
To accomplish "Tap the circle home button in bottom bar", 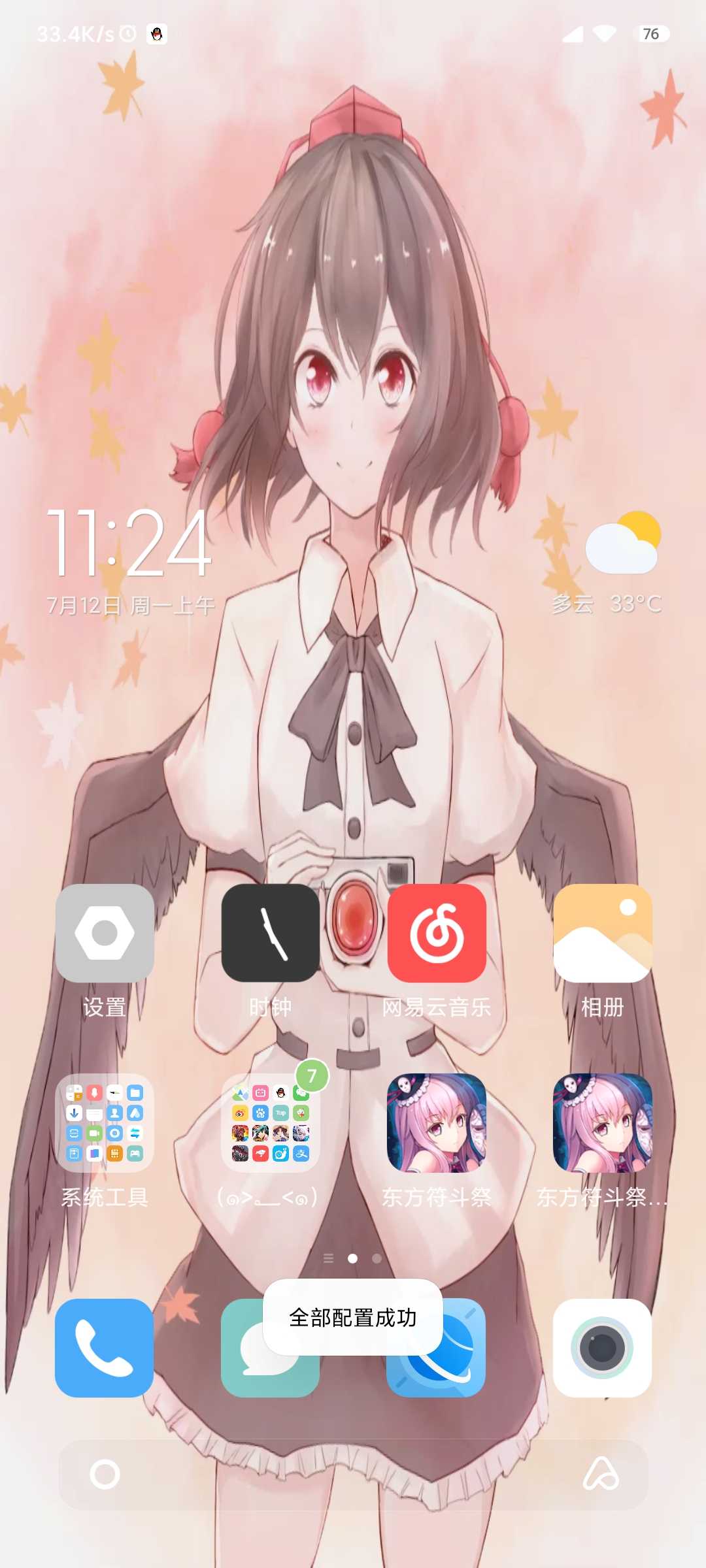I will [x=105, y=1475].
